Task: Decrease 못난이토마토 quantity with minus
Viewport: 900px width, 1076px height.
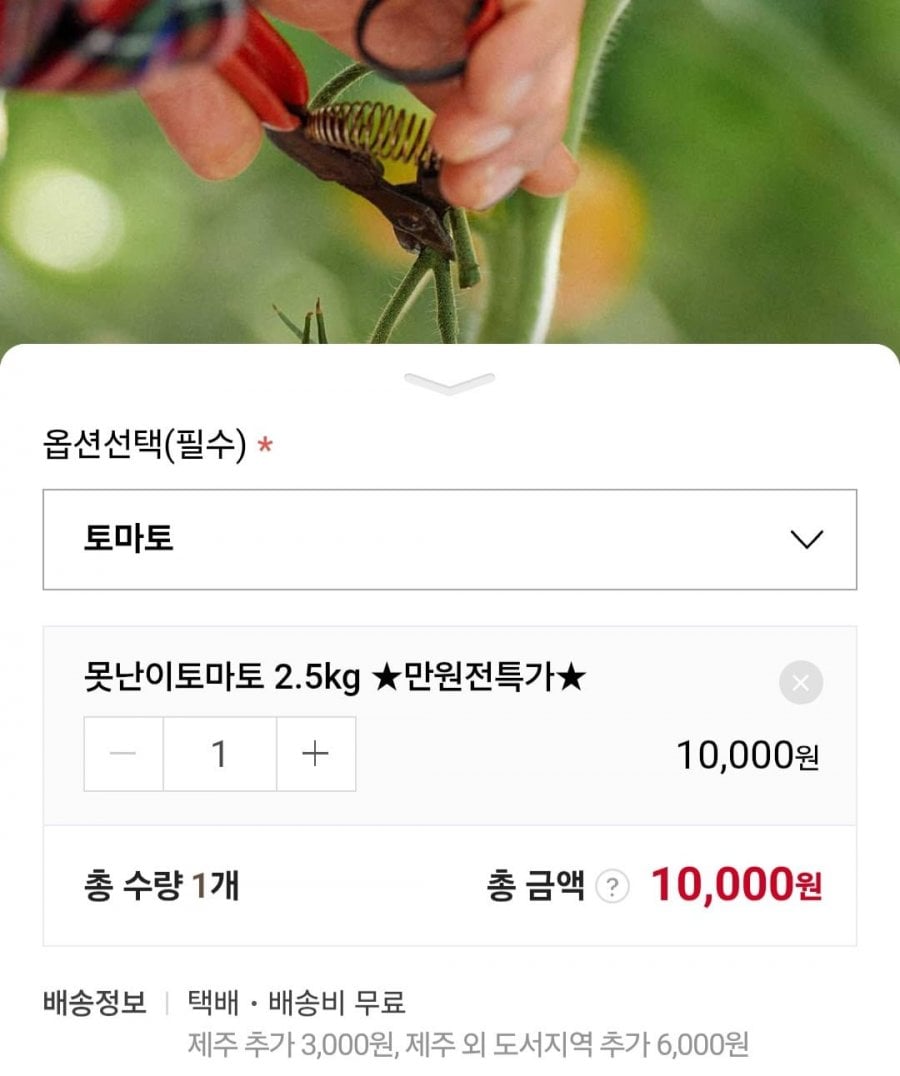Action: coord(123,754)
